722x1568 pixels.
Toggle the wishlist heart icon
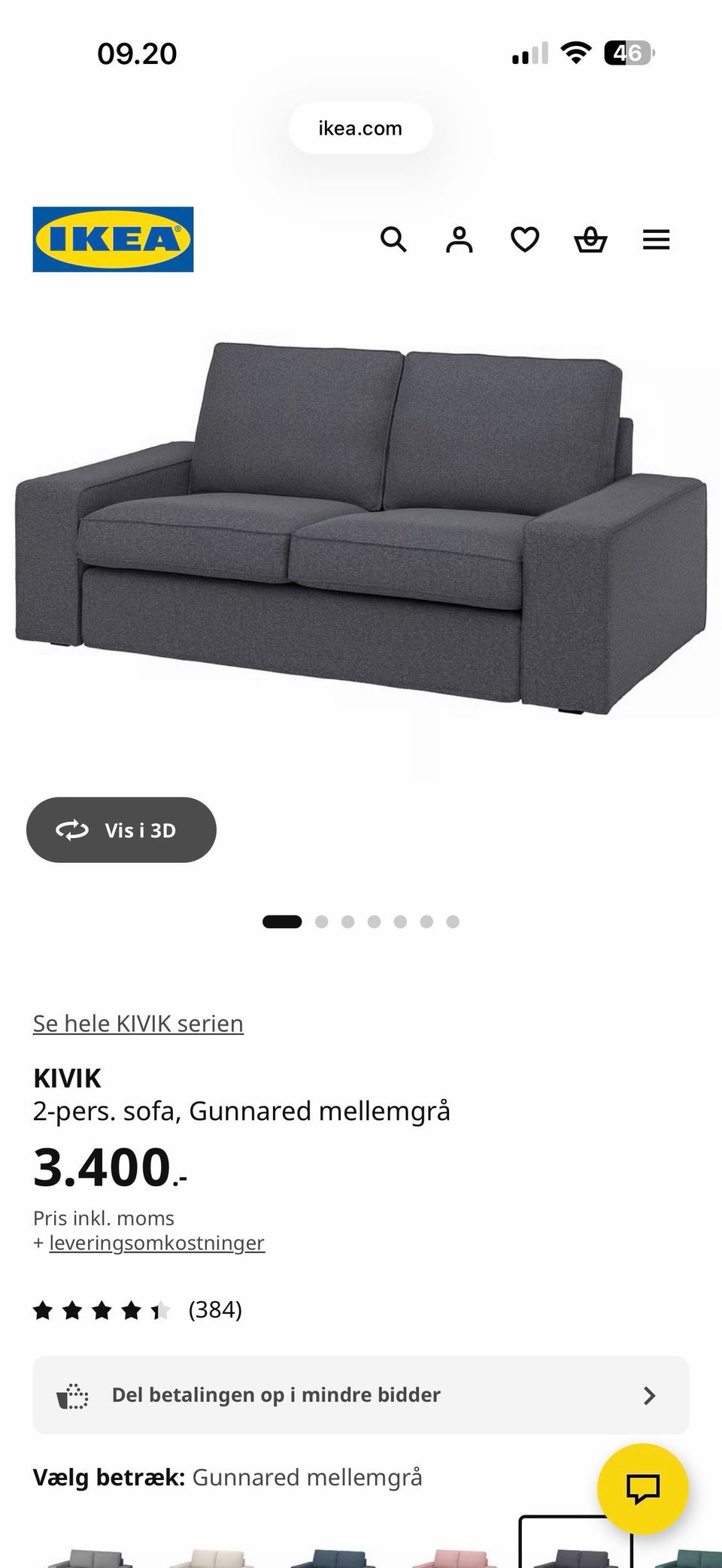[524, 240]
